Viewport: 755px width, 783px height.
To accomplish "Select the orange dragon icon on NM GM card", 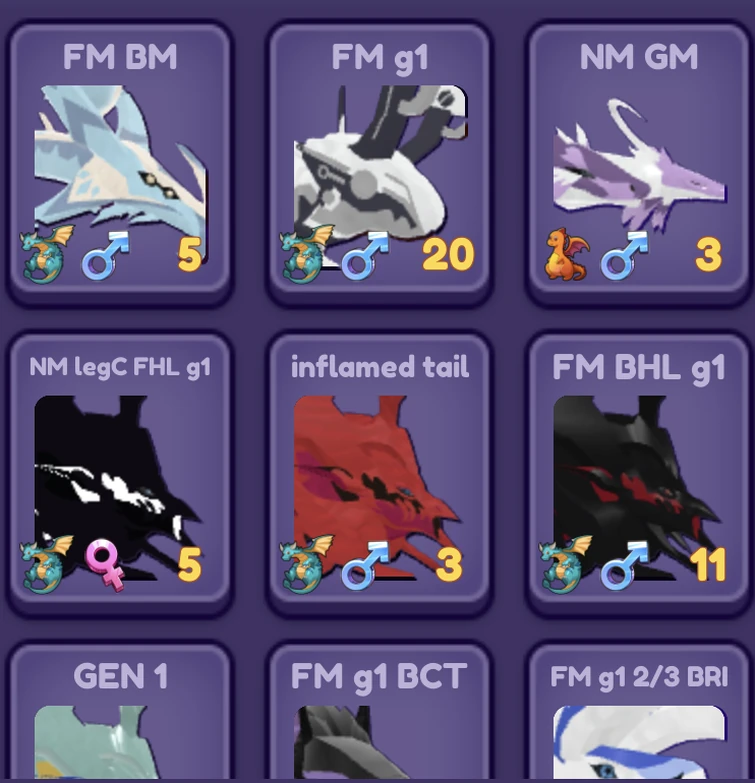I will click(568, 255).
